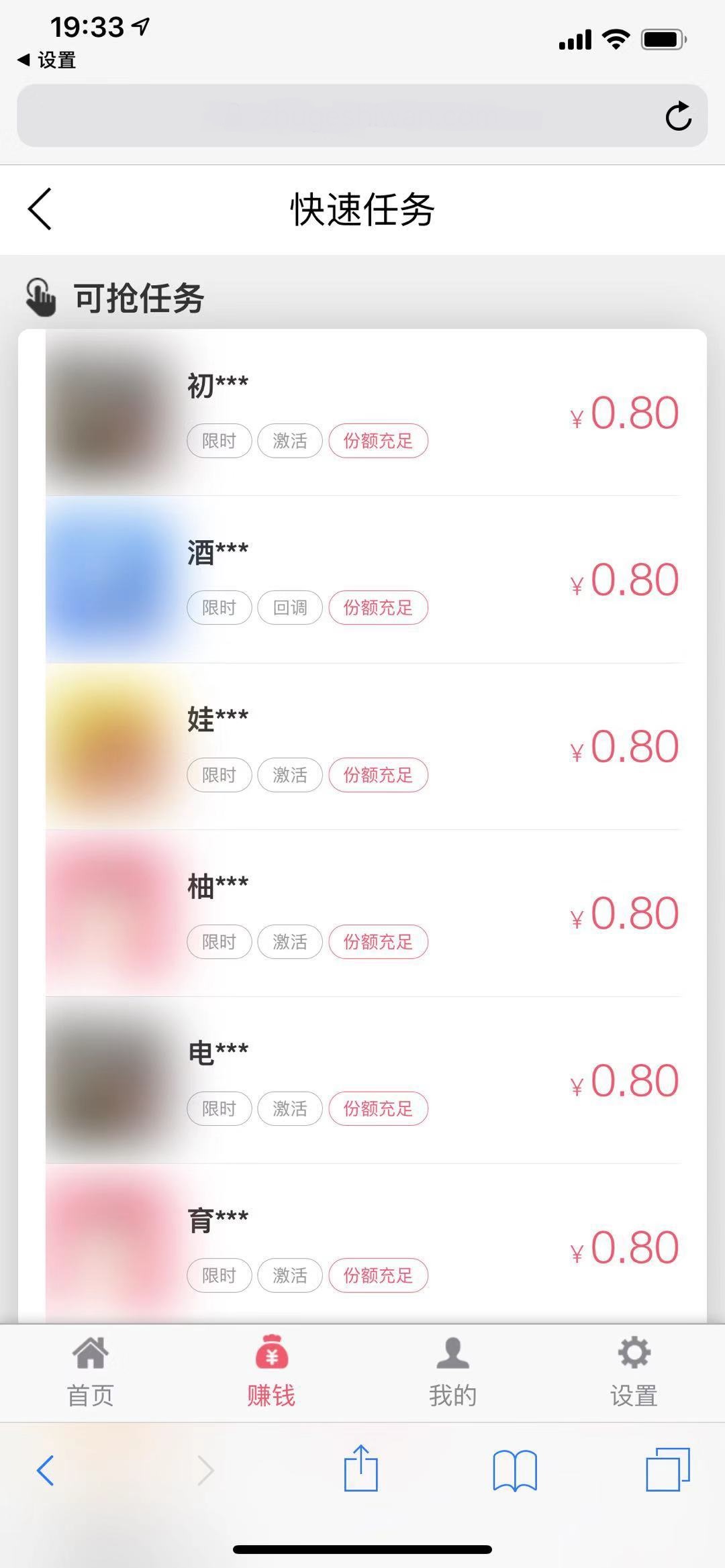Image resolution: width=725 pixels, height=1568 pixels.
Task: Open the 设置 tab in bottom navigation
Action: [x=634, y=1371]
